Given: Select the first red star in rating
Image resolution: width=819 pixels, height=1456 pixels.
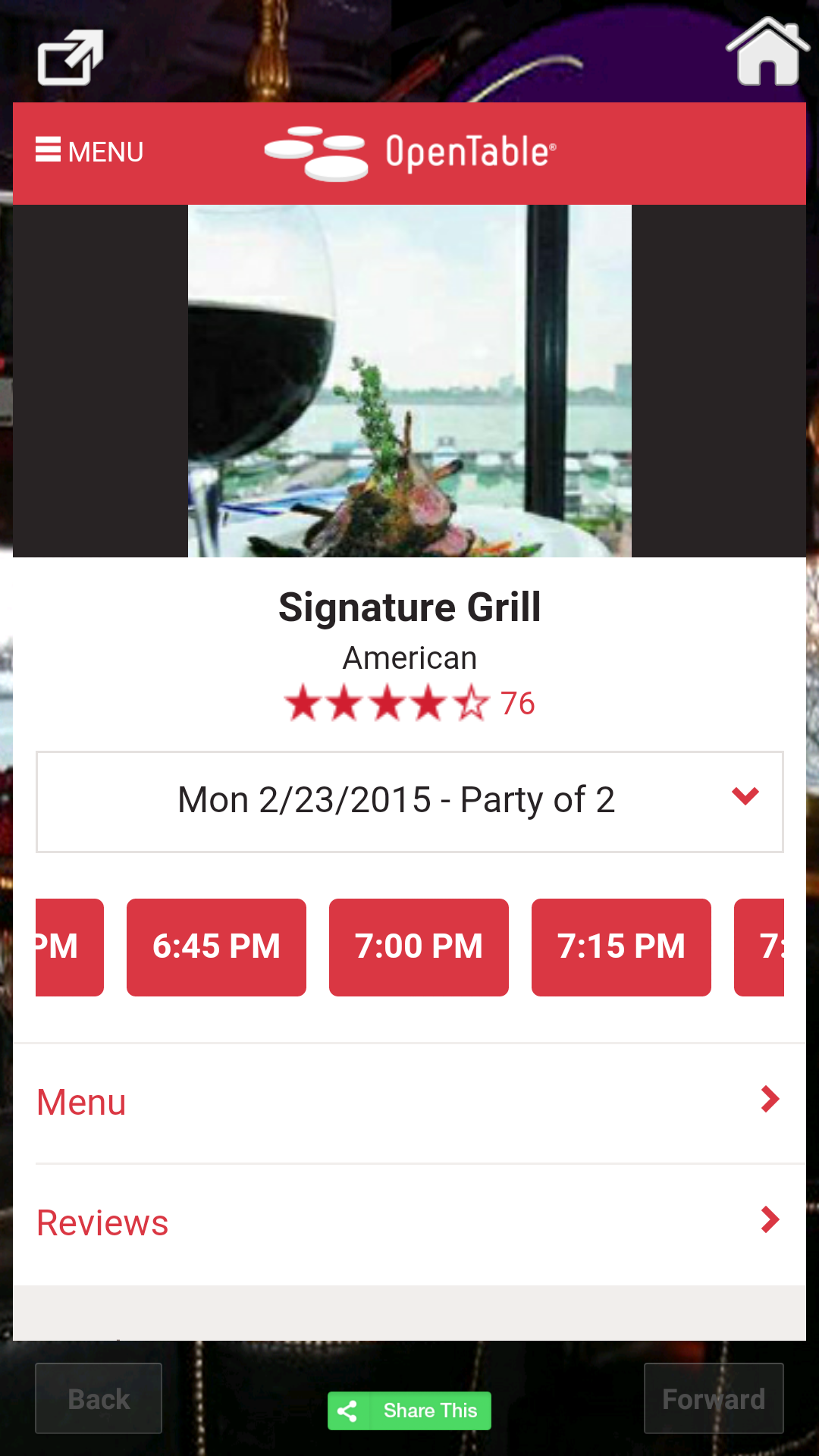Looking at the screenshot, I should coord(302,704).
